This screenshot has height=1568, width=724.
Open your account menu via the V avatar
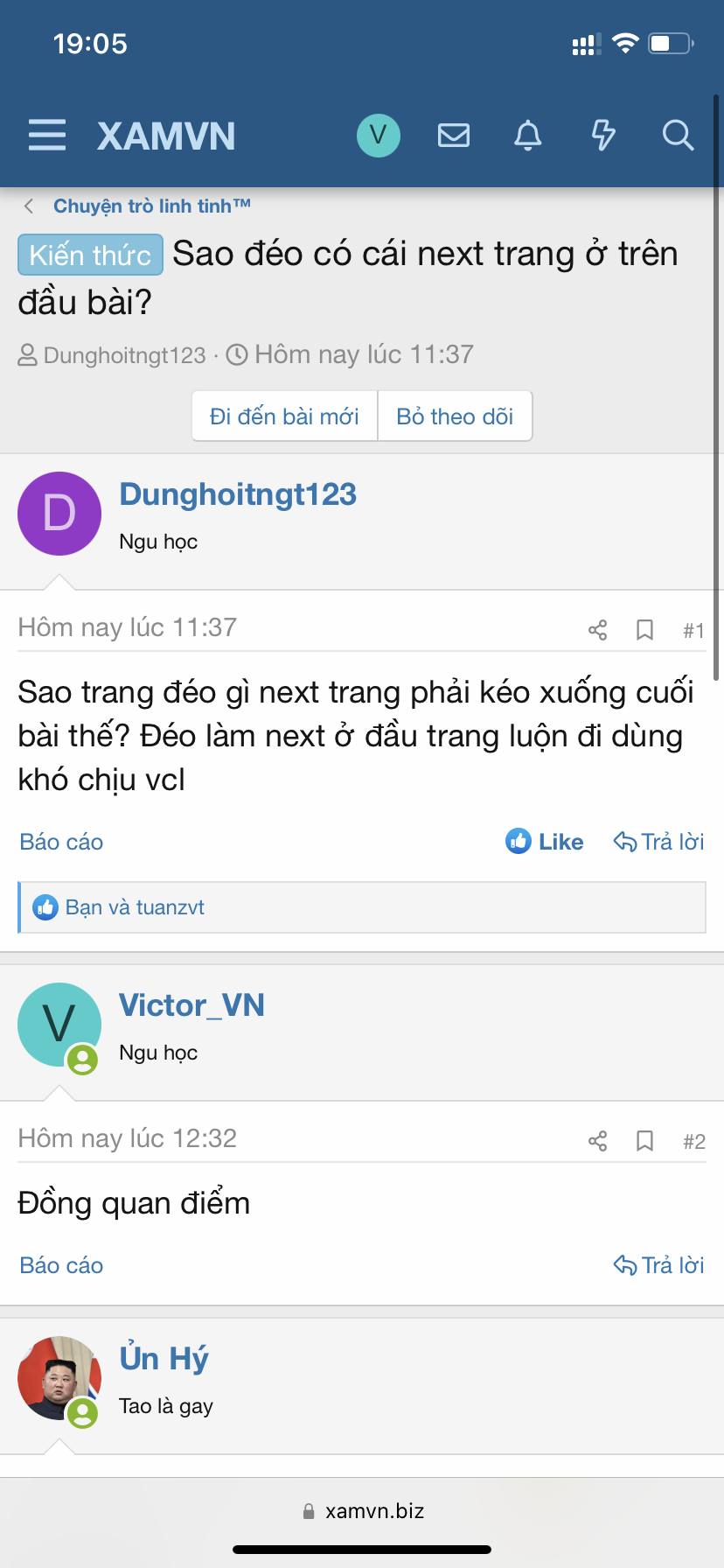pyautogui.click(x=378, y=136)
